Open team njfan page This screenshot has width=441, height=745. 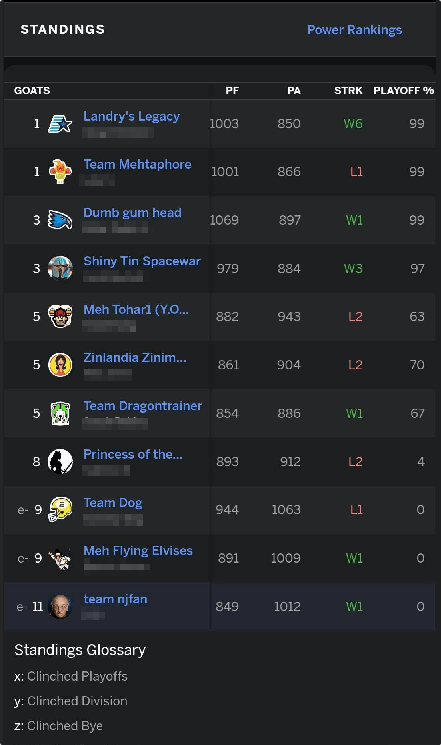(x=115, y=599)
